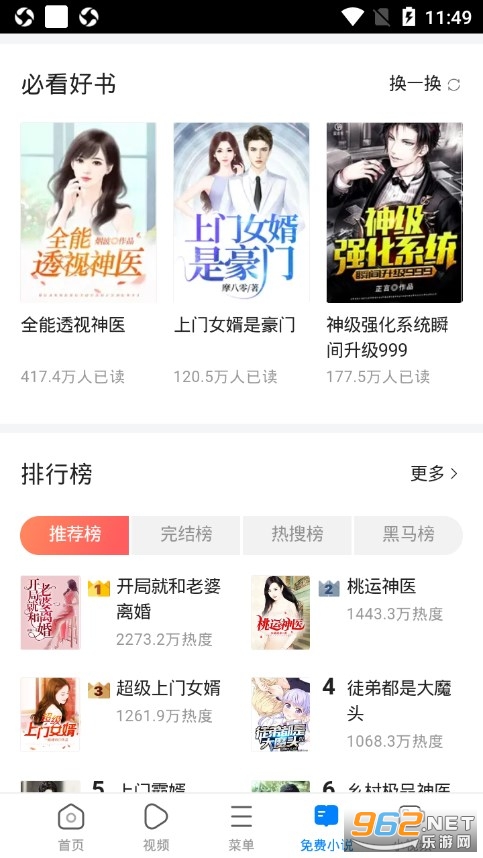Switch to the 完结榜 tab
Screen dimensions: 483x858
click(186, 535)
